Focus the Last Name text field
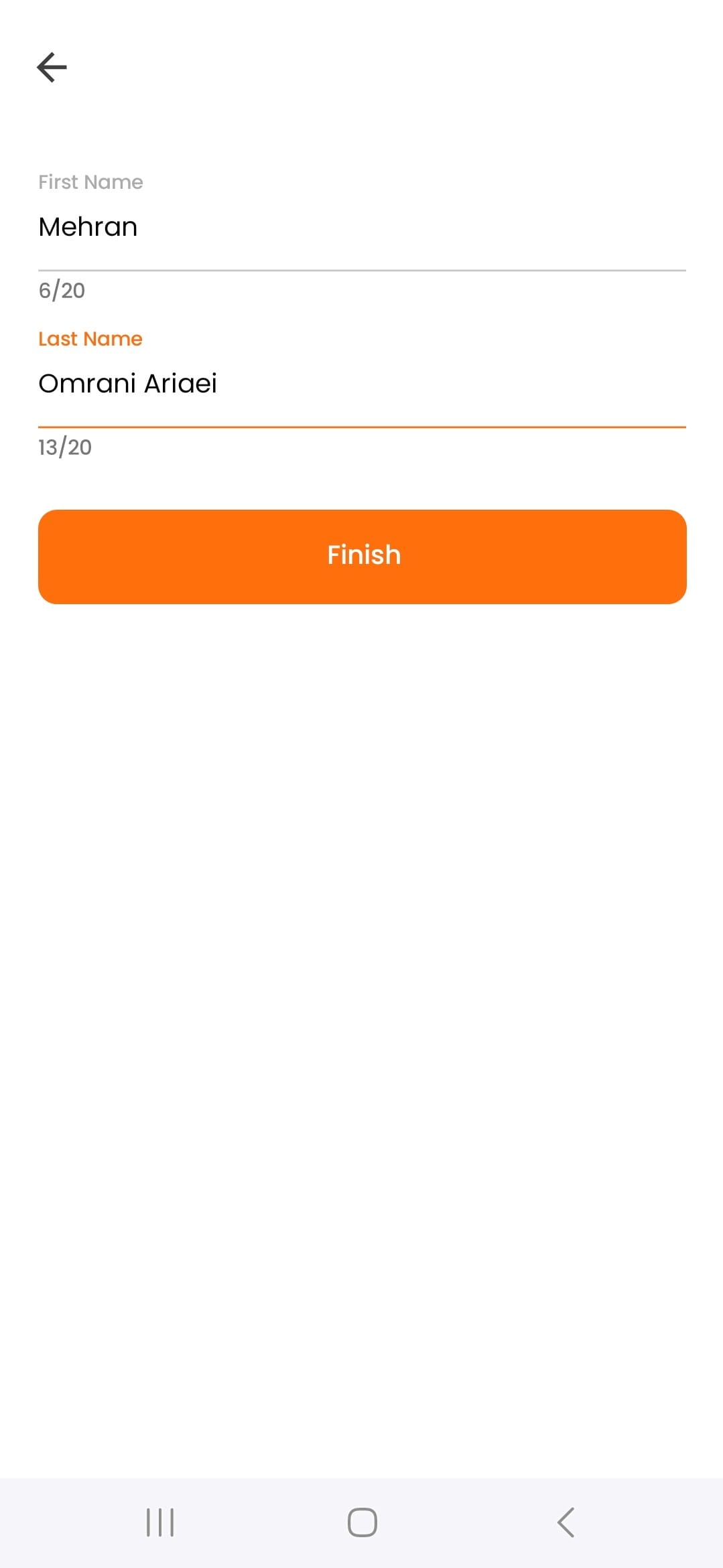The image size is (723, 1568). tap(362, 384)
